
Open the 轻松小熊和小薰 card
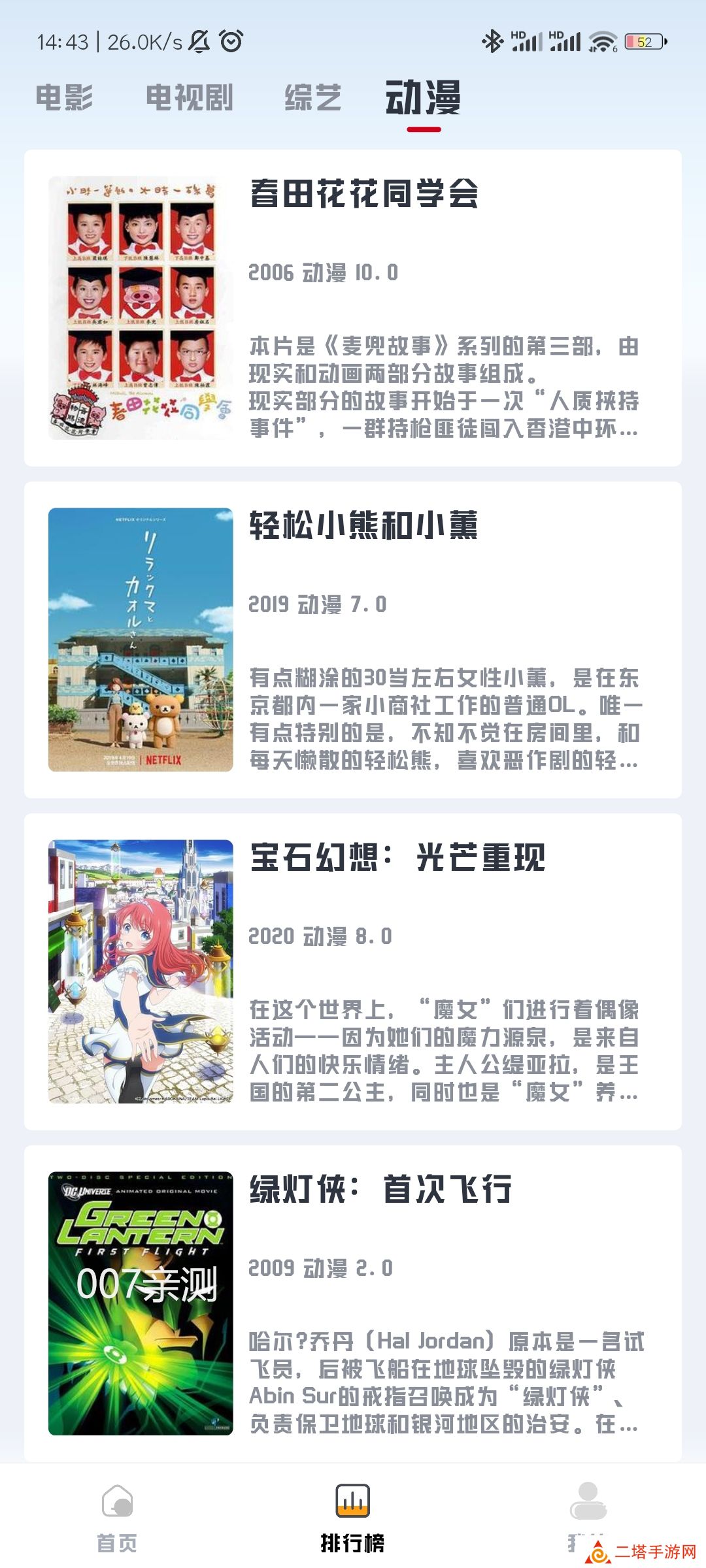(x=353, y=640)
